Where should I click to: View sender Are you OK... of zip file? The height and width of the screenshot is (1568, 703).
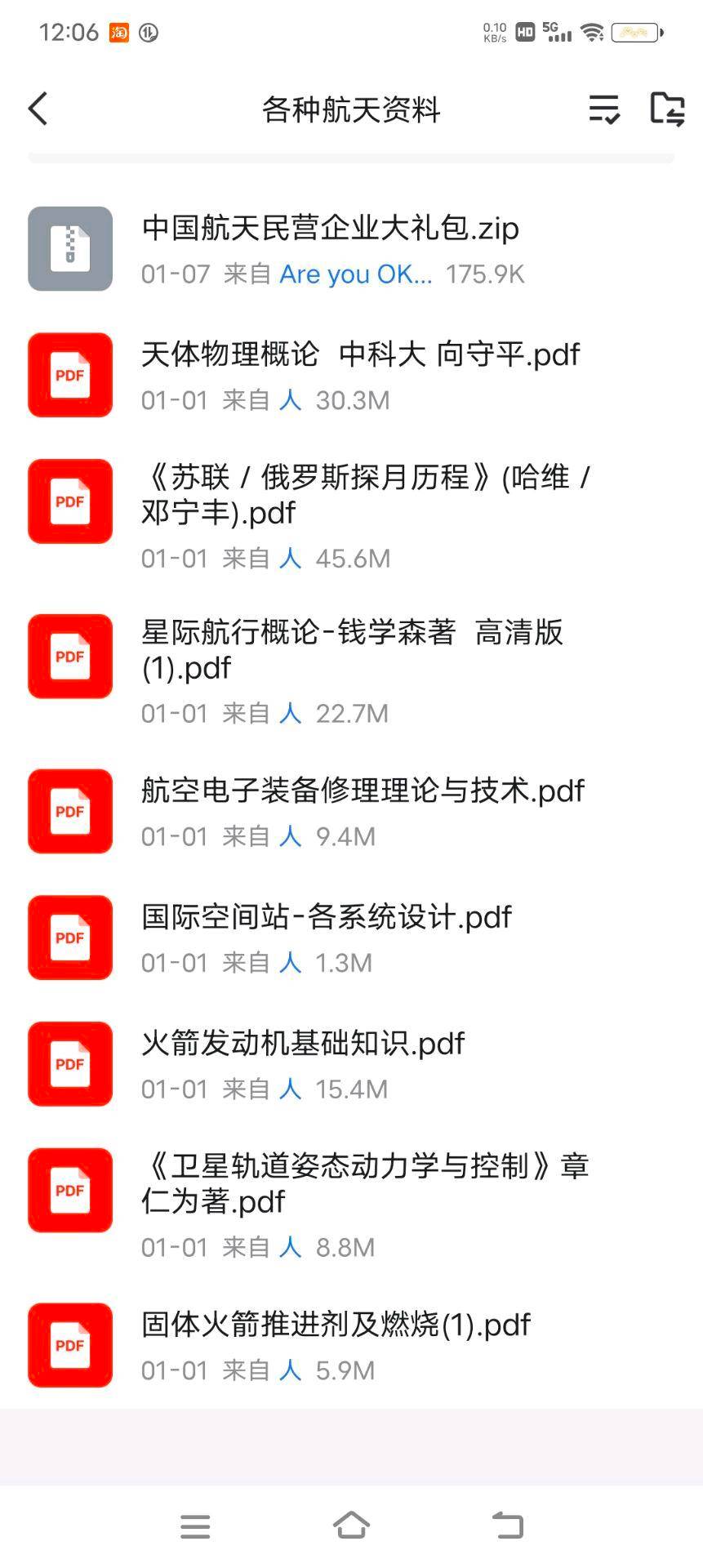[x=356, y=274]
